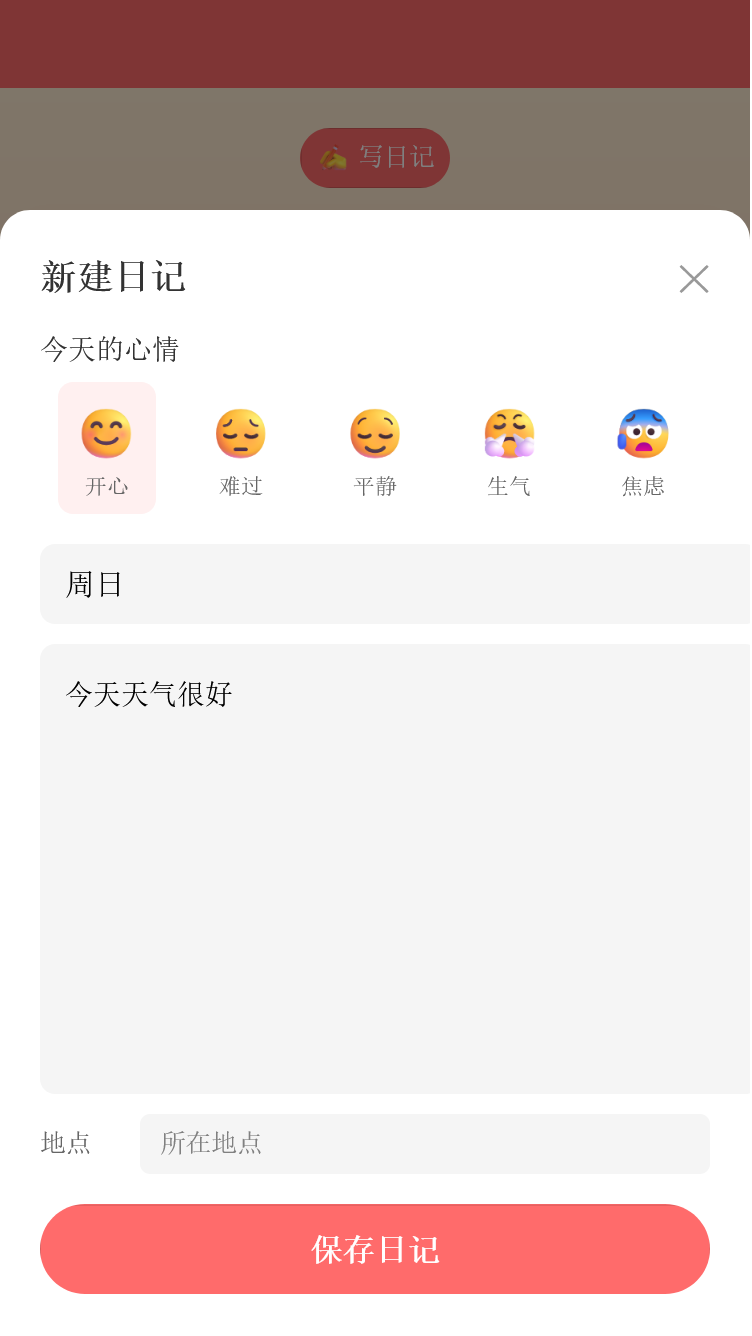Toggle the highlighted 开心 mood selection card

pyautogui.click(x=106, y=448)
